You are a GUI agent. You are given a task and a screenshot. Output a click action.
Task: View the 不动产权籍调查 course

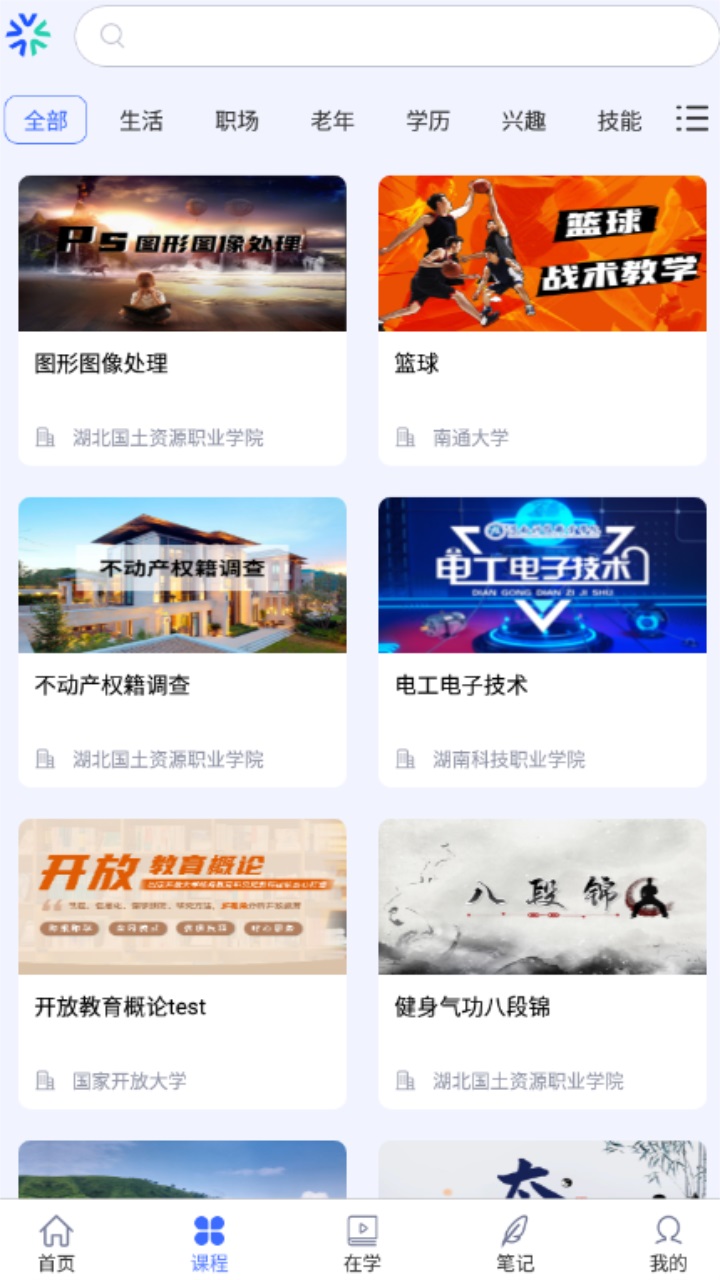182,642
